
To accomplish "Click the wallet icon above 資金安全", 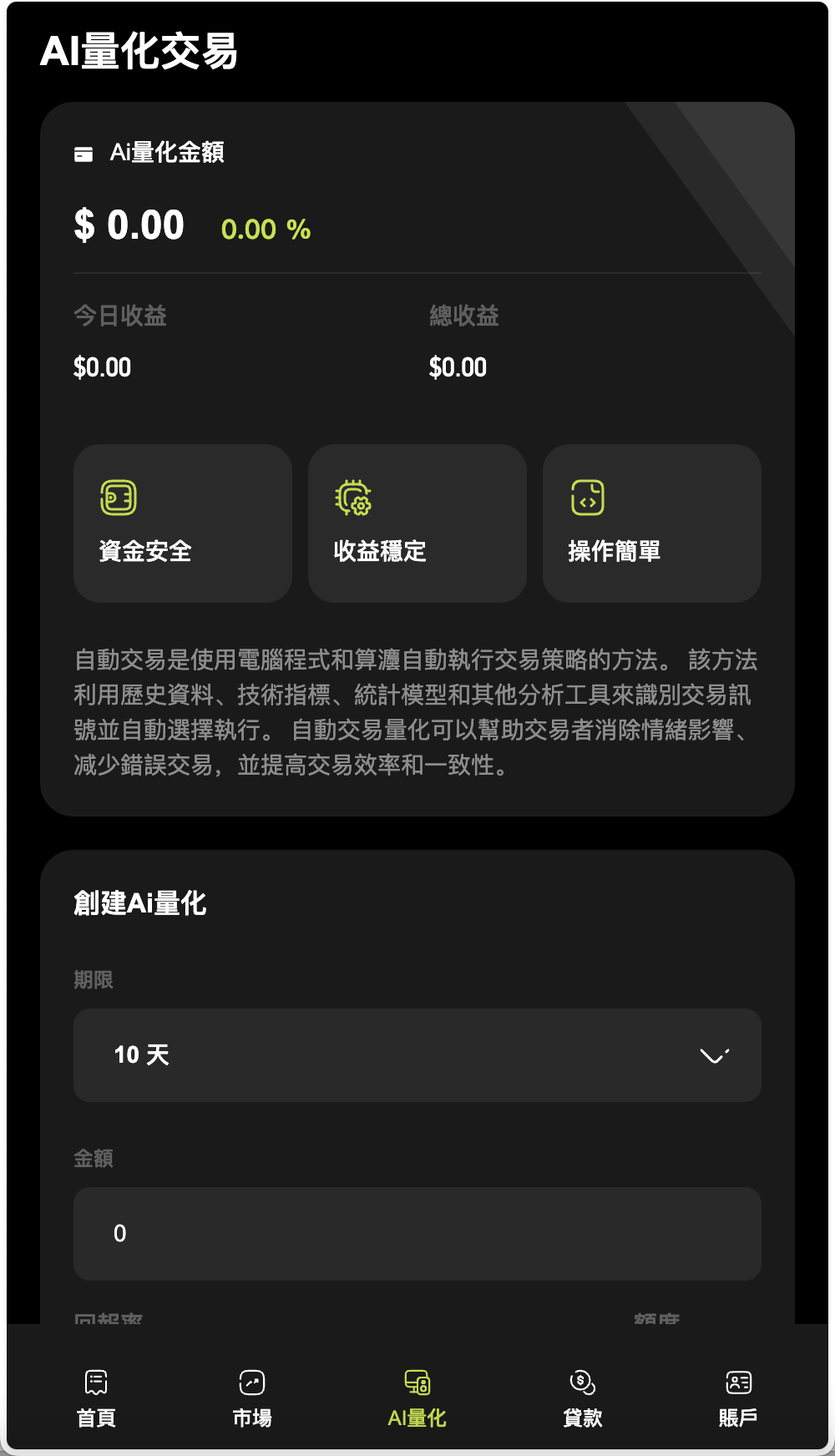I will (x=116, y=498).
